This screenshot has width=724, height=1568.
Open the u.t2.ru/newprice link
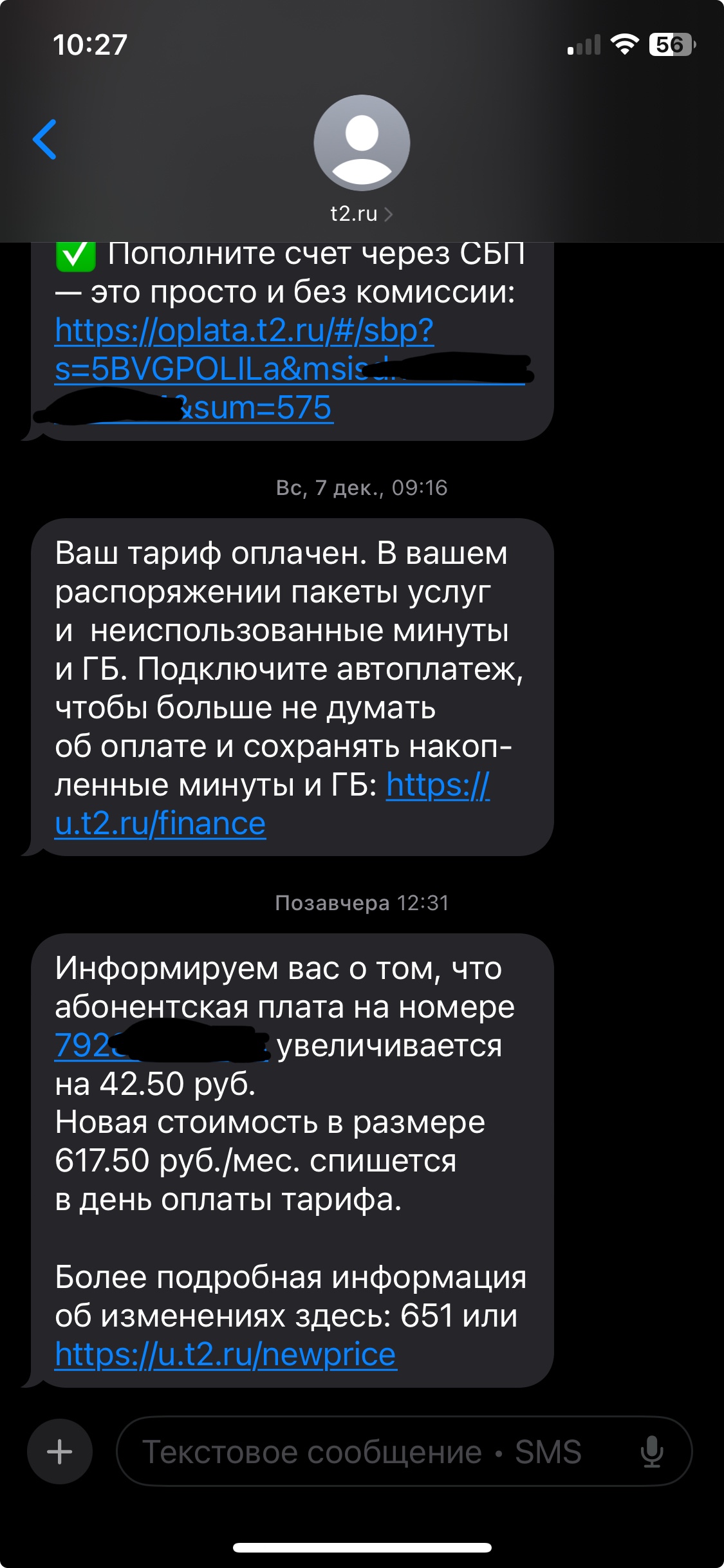225,1354
